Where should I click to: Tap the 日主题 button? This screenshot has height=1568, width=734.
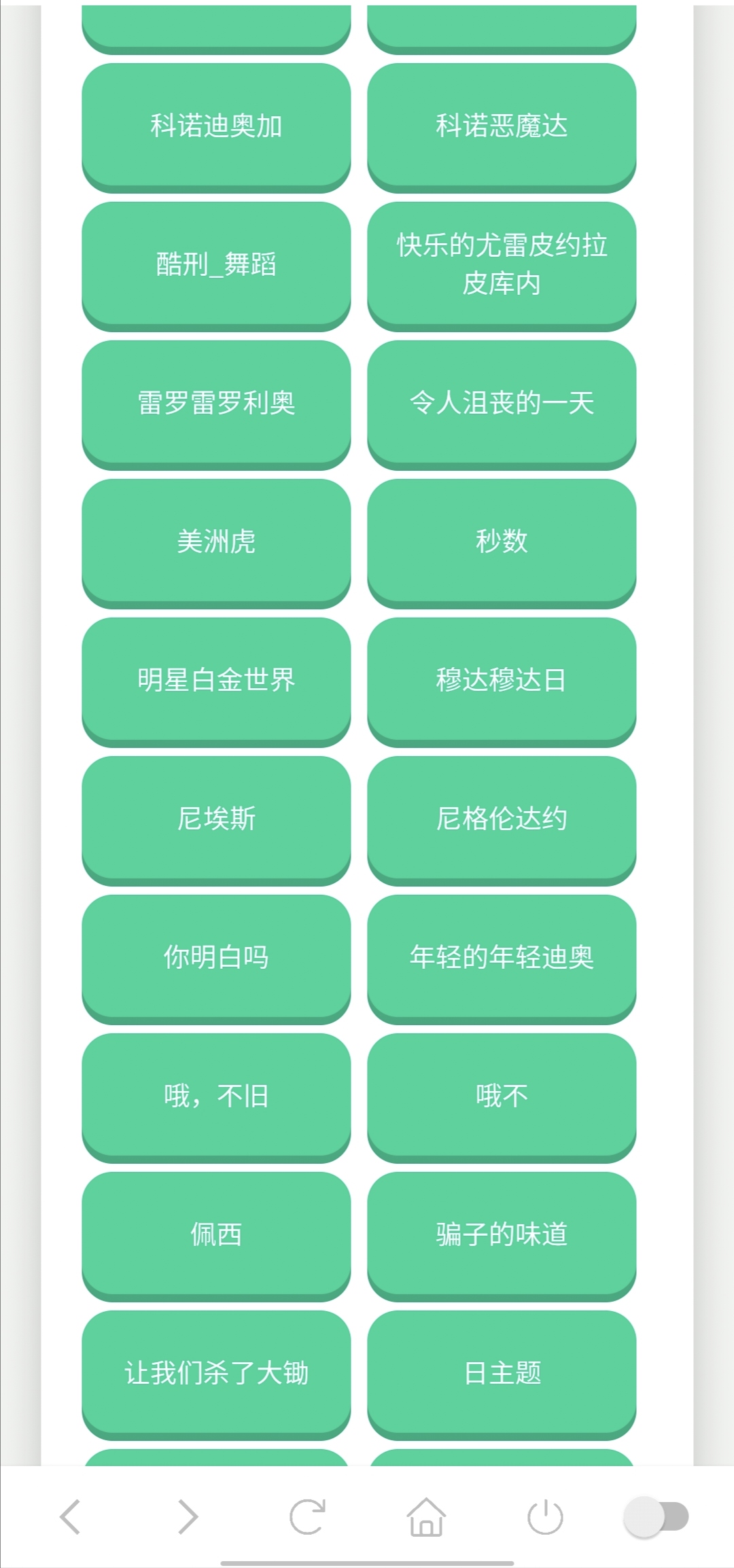(502, 1373)
